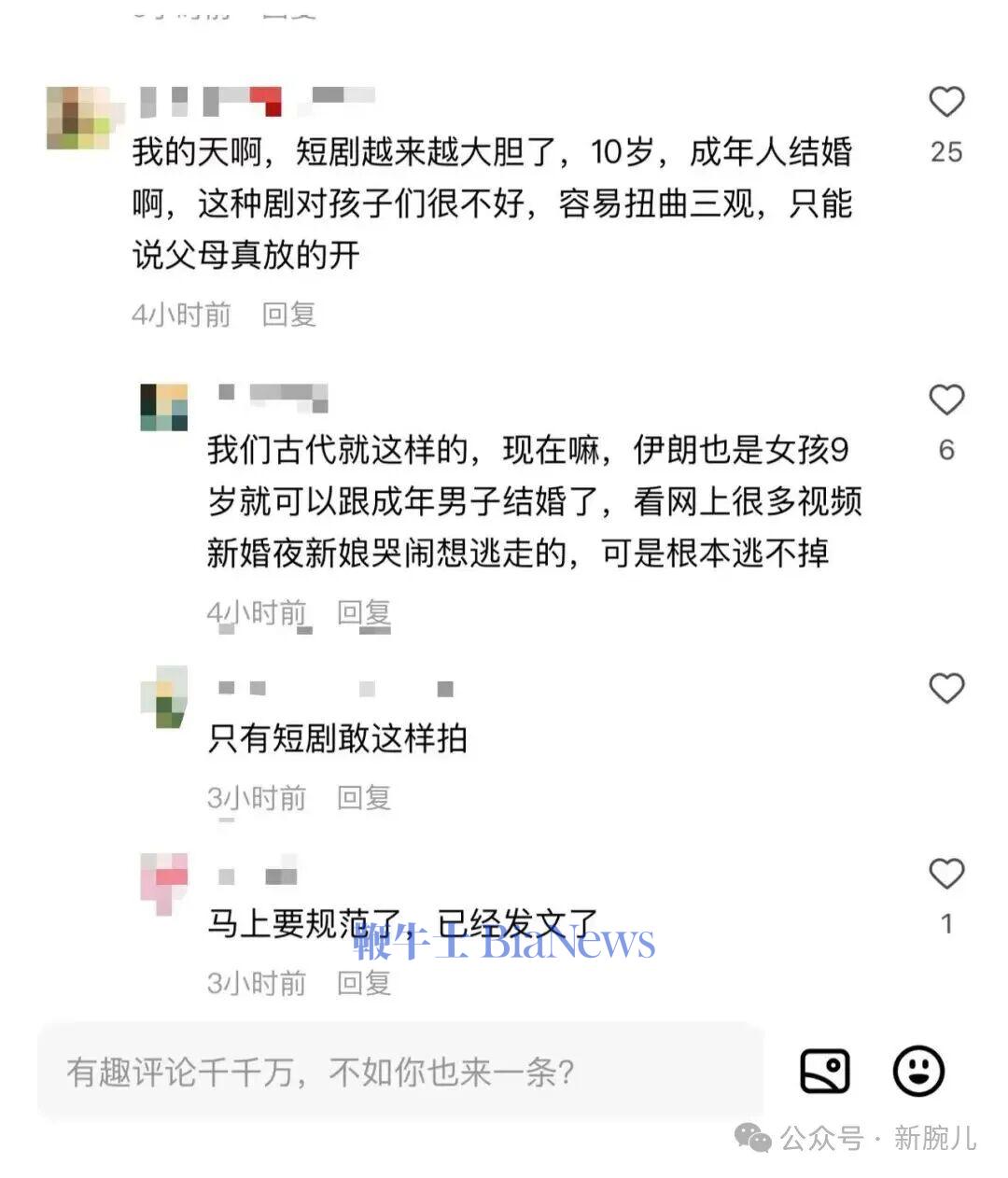
Task: Reply to the comment about 短剧越来越大胆了
Action: [288, 315]
